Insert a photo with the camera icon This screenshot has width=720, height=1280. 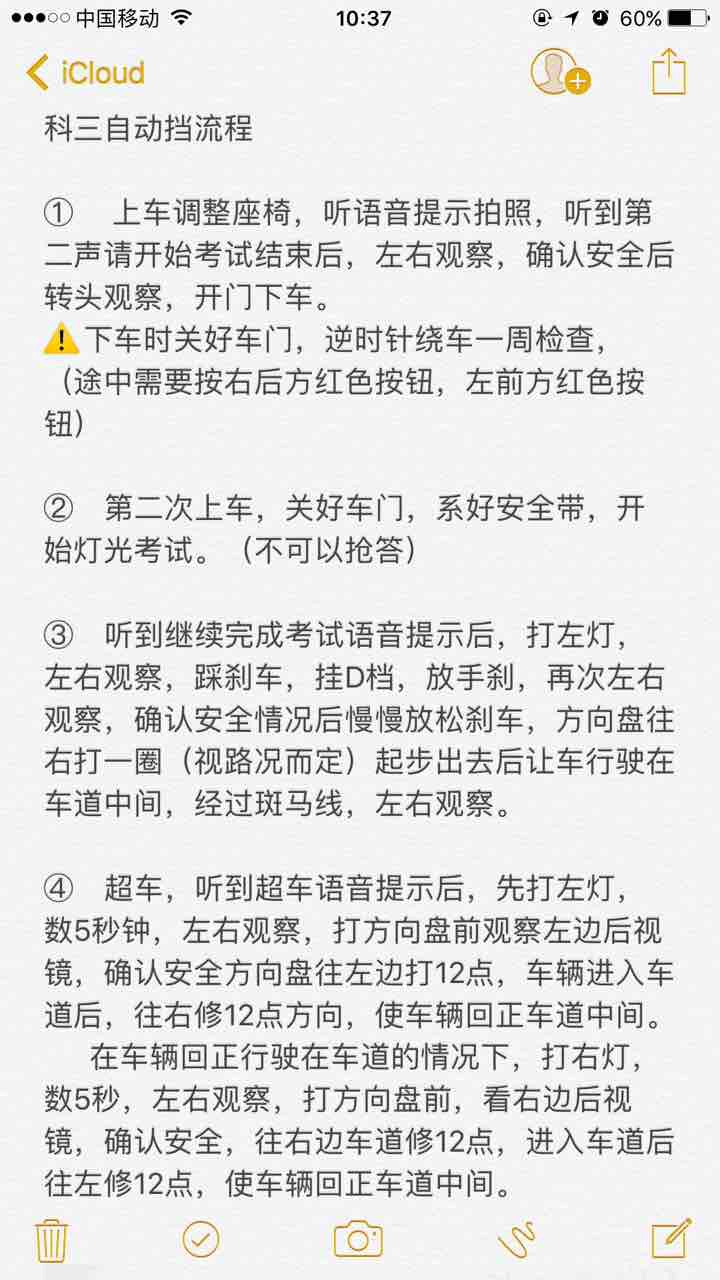click(358, 1238)
